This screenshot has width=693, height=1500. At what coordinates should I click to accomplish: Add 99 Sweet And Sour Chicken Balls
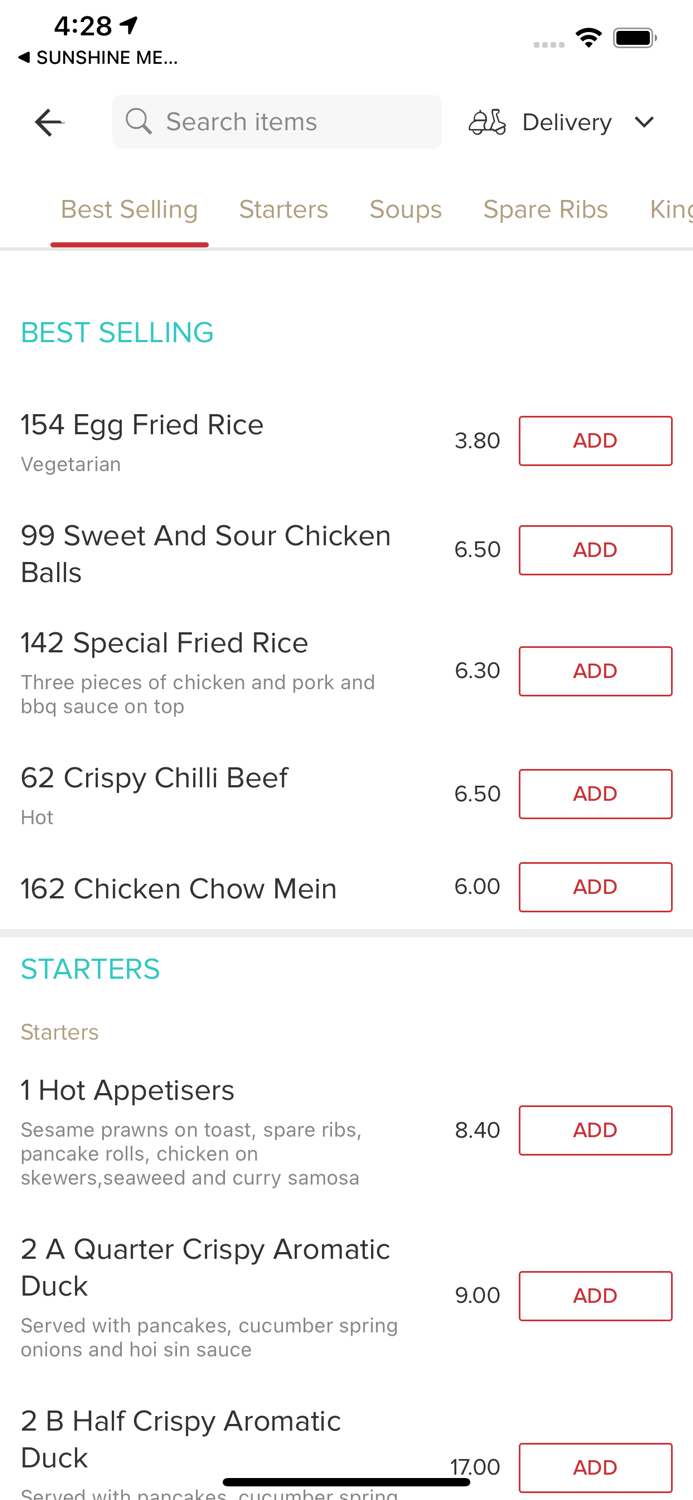click(595, 550)
